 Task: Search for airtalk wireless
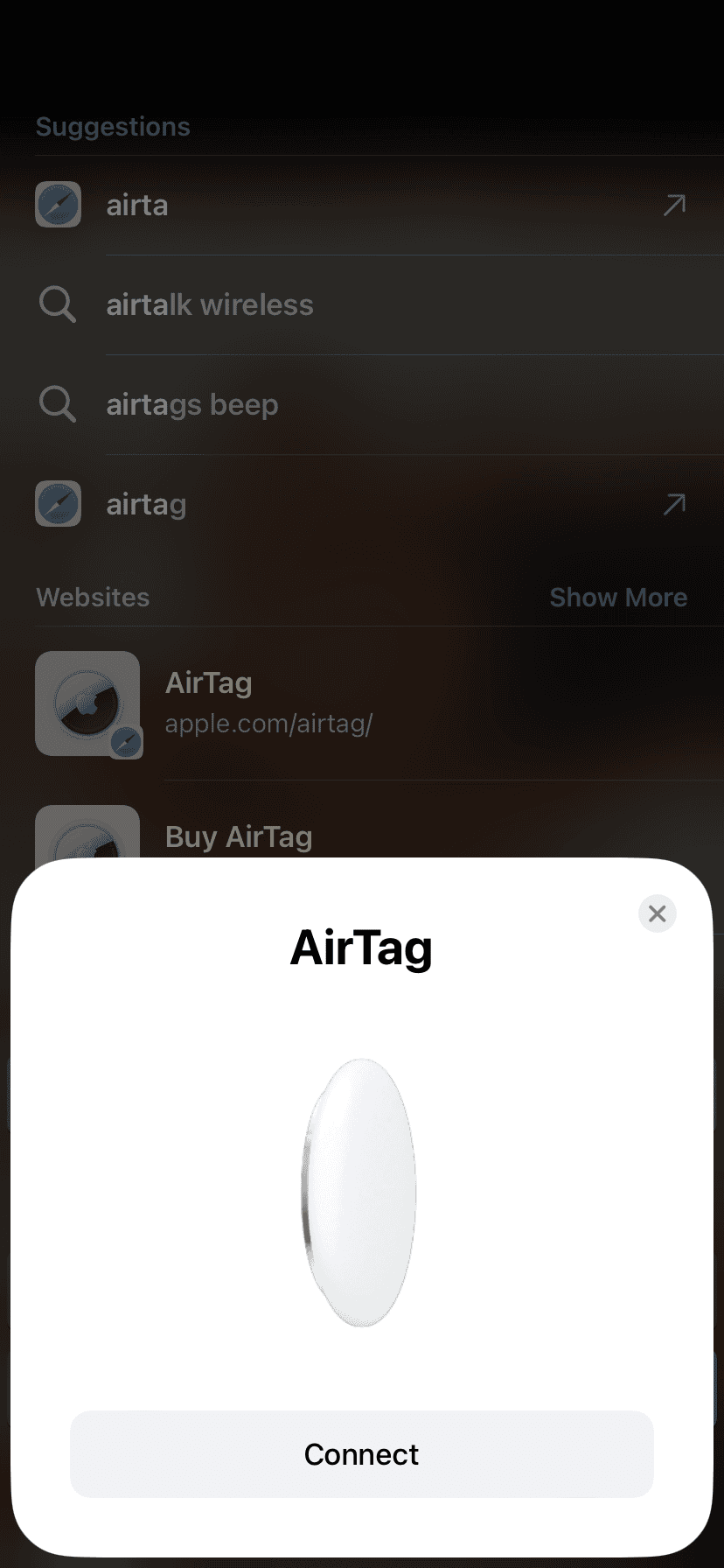(x=362, y=304)
